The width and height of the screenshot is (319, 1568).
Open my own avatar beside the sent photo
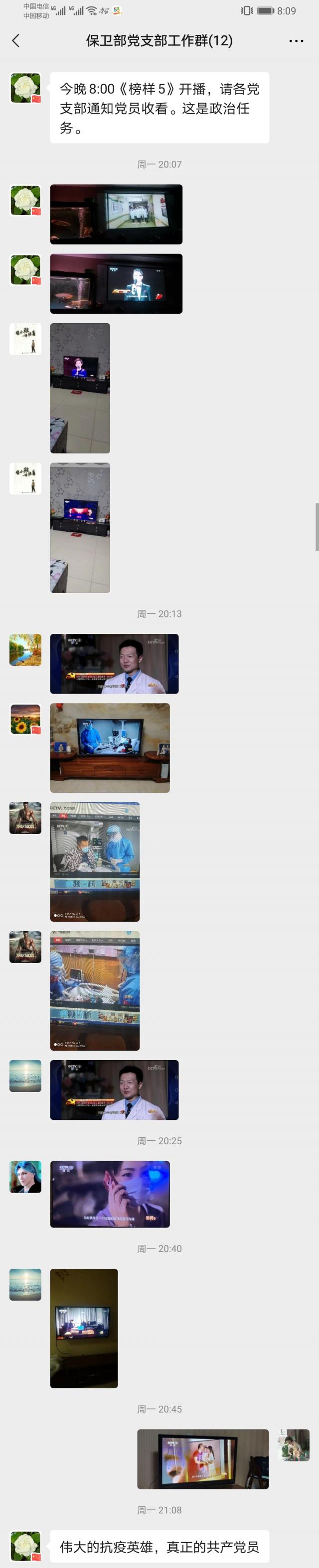[294, 1445]
